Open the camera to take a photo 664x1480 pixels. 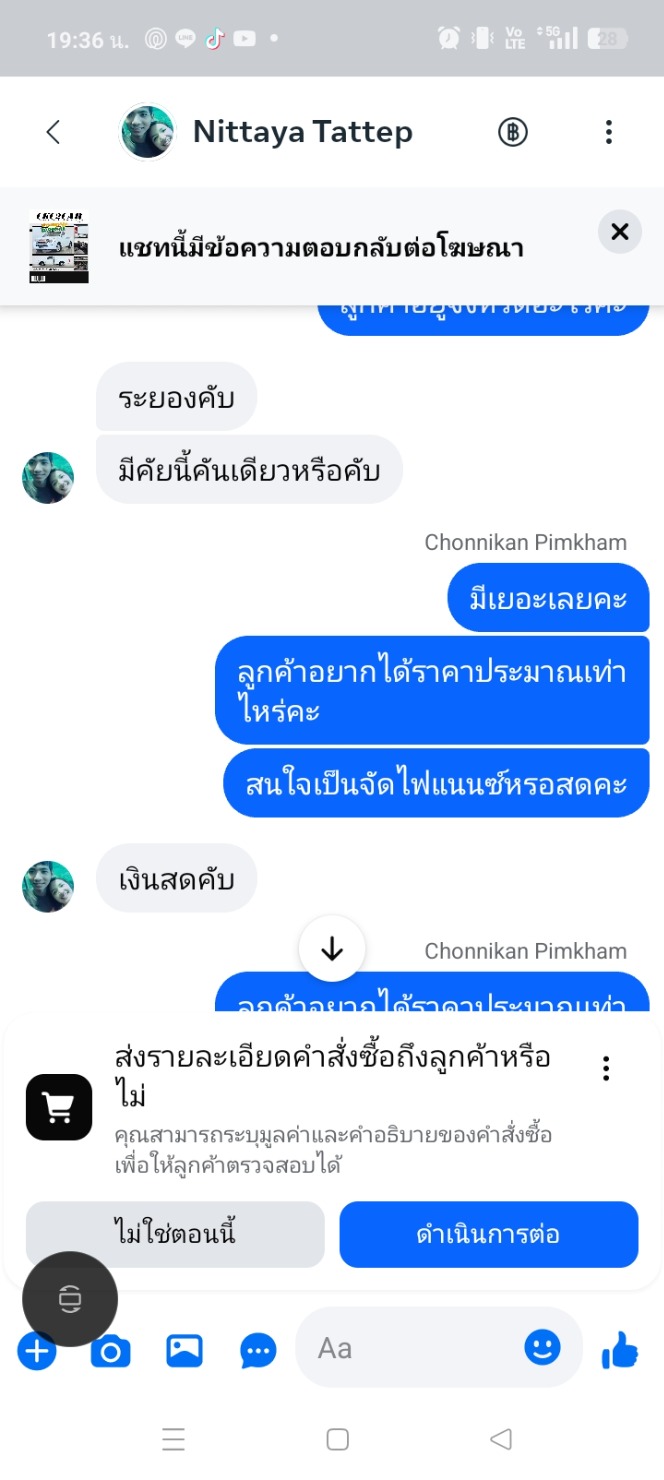click(x=110, y=1352)
